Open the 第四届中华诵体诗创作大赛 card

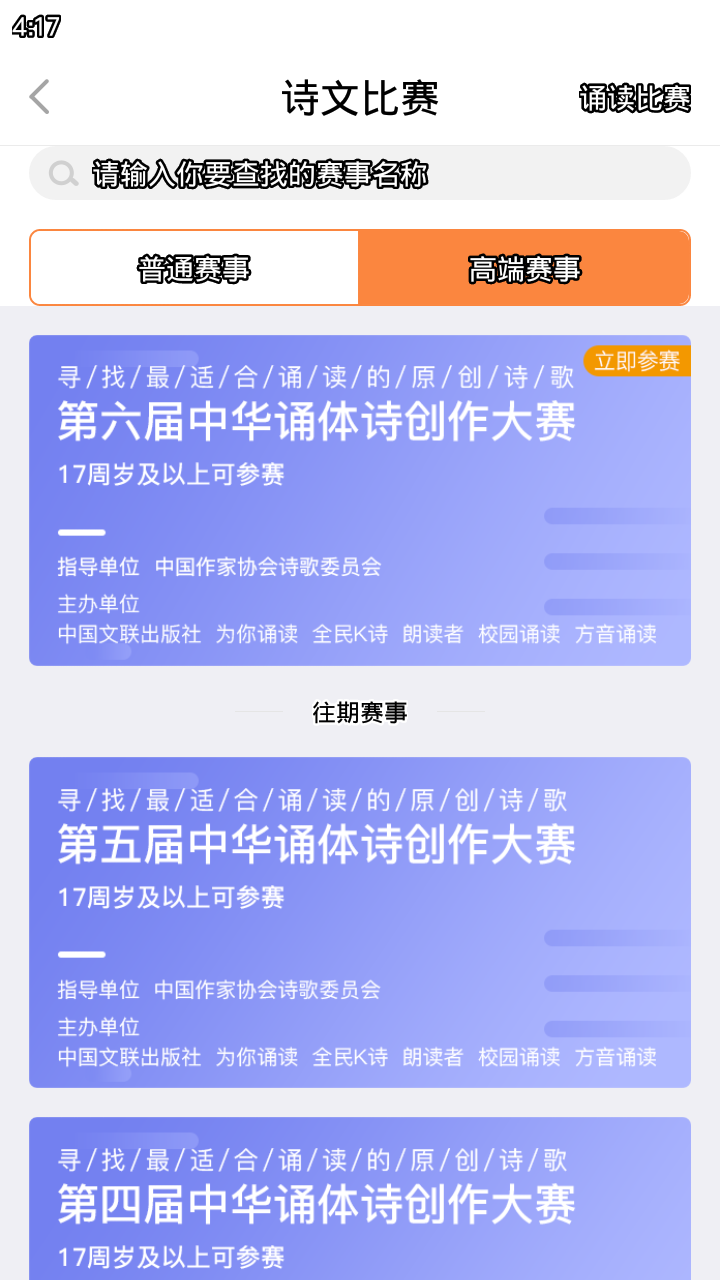coord(360,1198)
